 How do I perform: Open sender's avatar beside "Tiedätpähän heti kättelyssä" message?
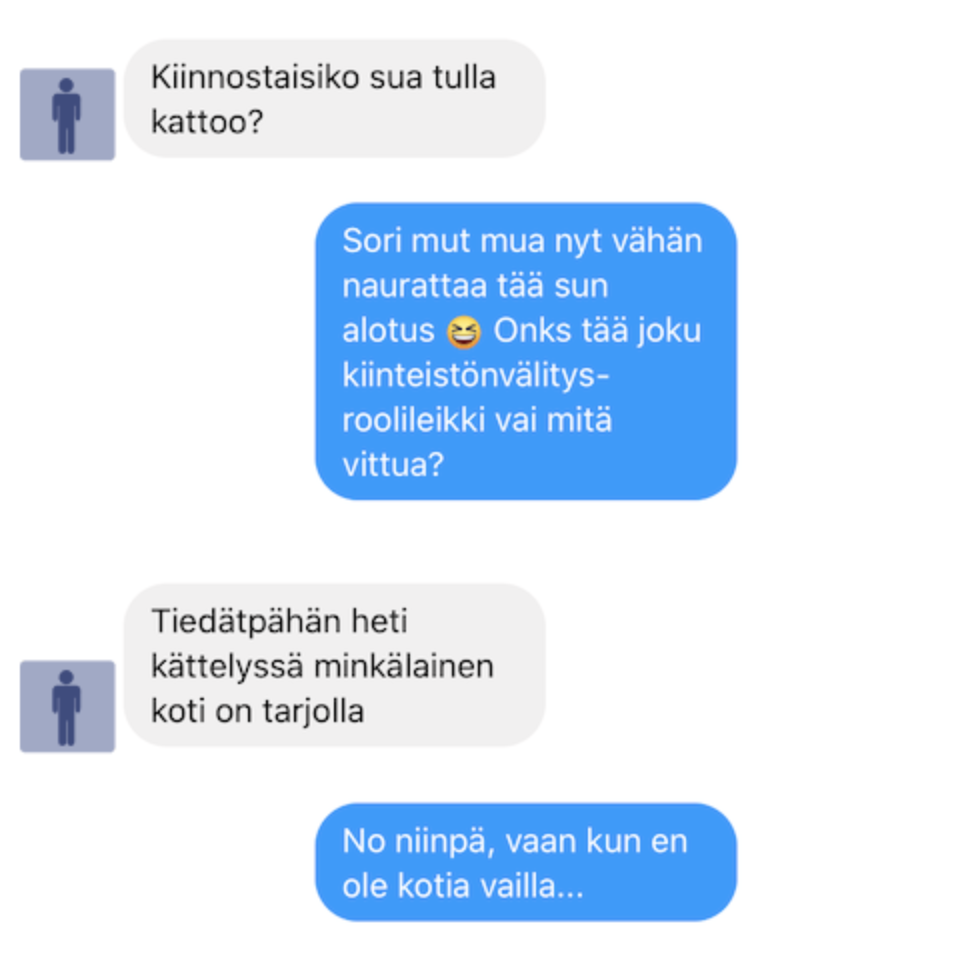coord(67,706)
